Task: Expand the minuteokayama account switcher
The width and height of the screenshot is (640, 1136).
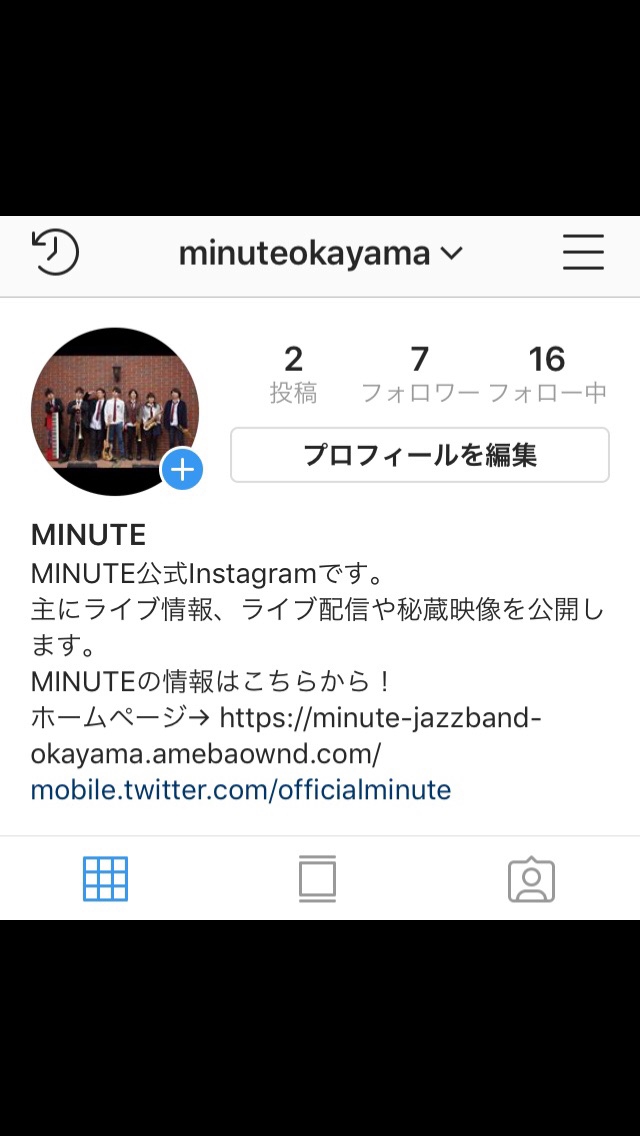Action: point(320,253)
